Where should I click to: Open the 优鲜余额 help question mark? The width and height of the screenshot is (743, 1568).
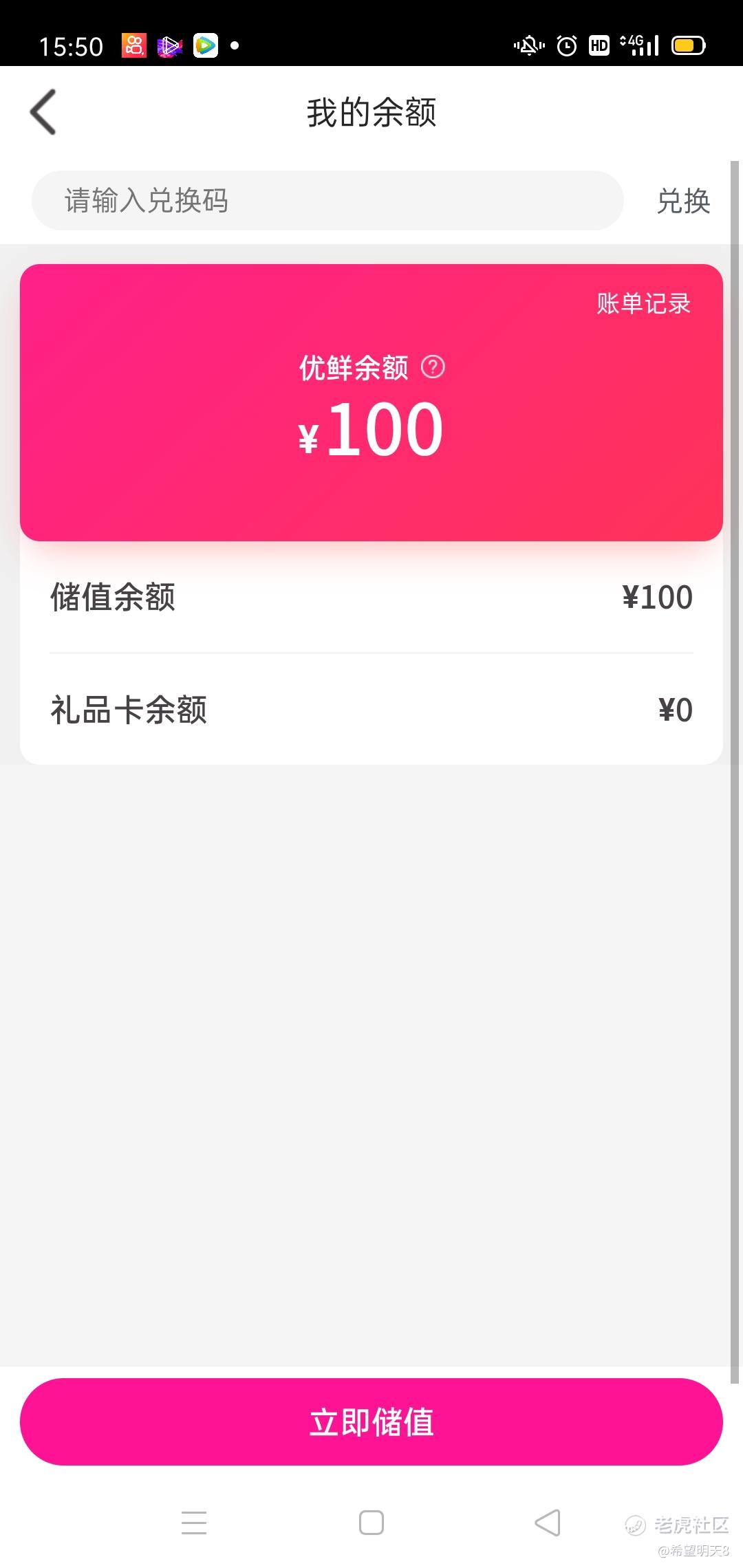[433, 367]
